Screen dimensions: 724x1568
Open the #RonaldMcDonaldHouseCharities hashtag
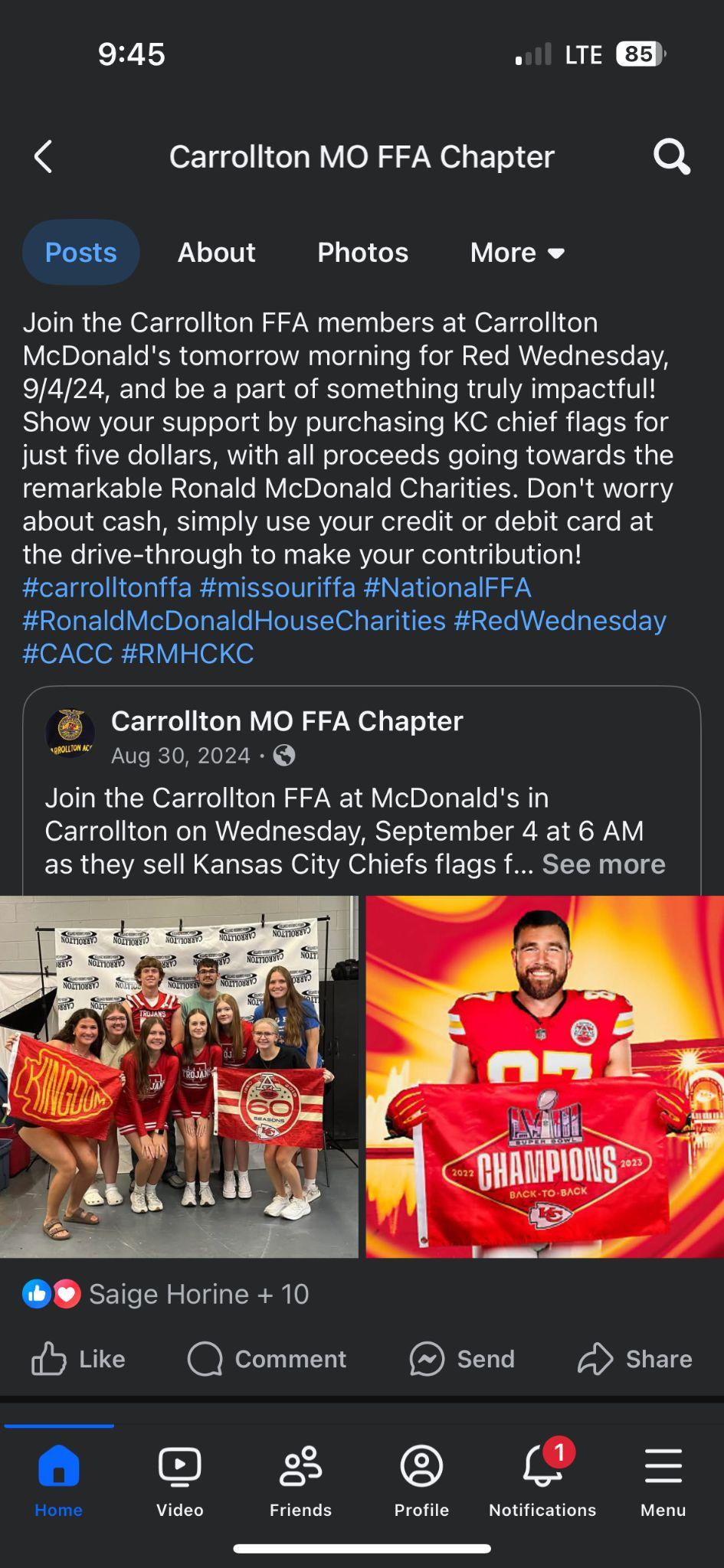pyautogui.click(x=234, y=621)
